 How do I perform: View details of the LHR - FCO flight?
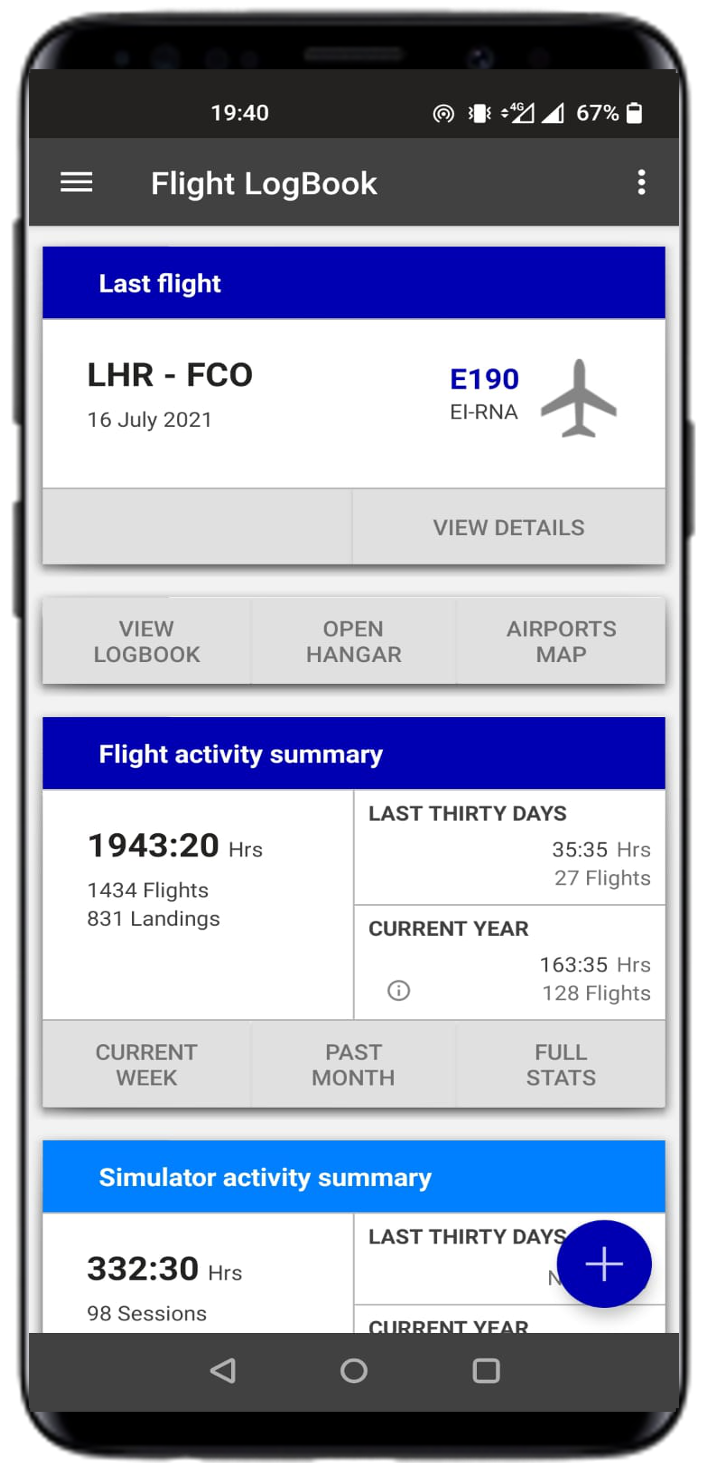(x=509, y=527)
